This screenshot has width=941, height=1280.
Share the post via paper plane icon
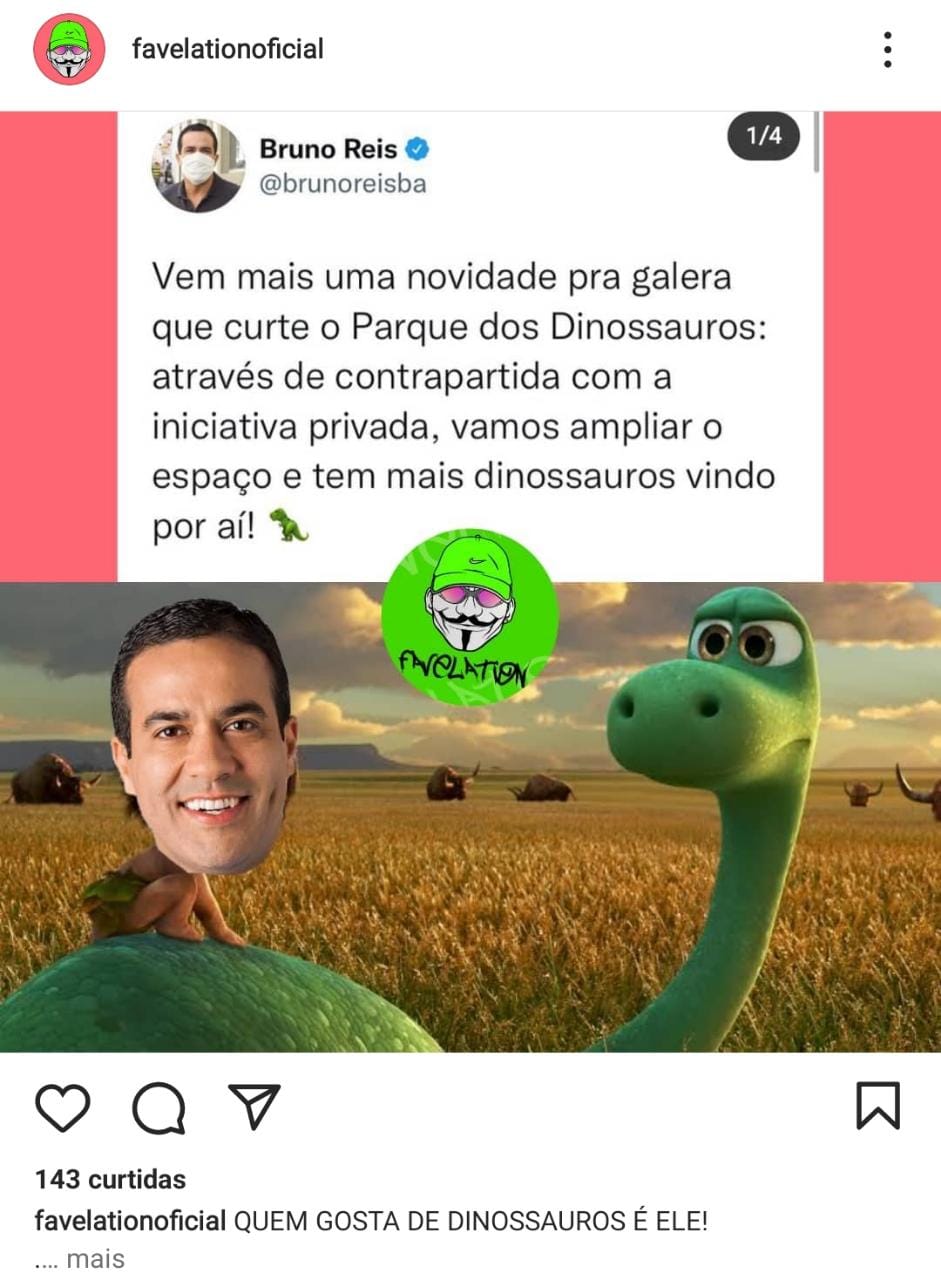click(254, 1107)
